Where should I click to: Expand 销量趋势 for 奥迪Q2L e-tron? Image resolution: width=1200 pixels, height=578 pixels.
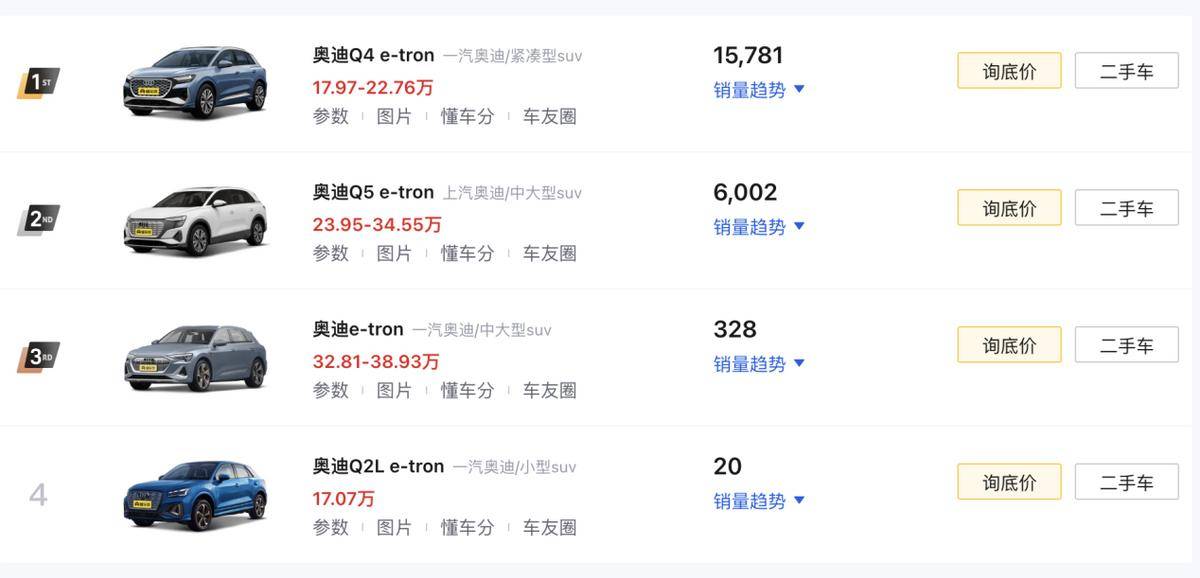pos(758,501)
